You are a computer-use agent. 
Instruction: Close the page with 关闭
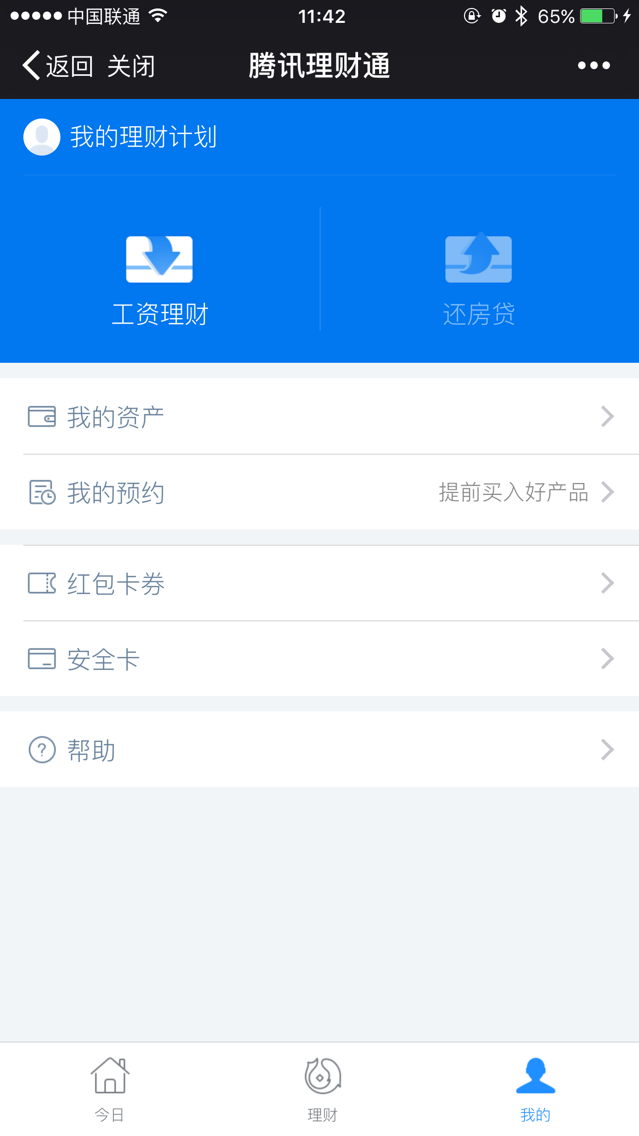(131, 66)
